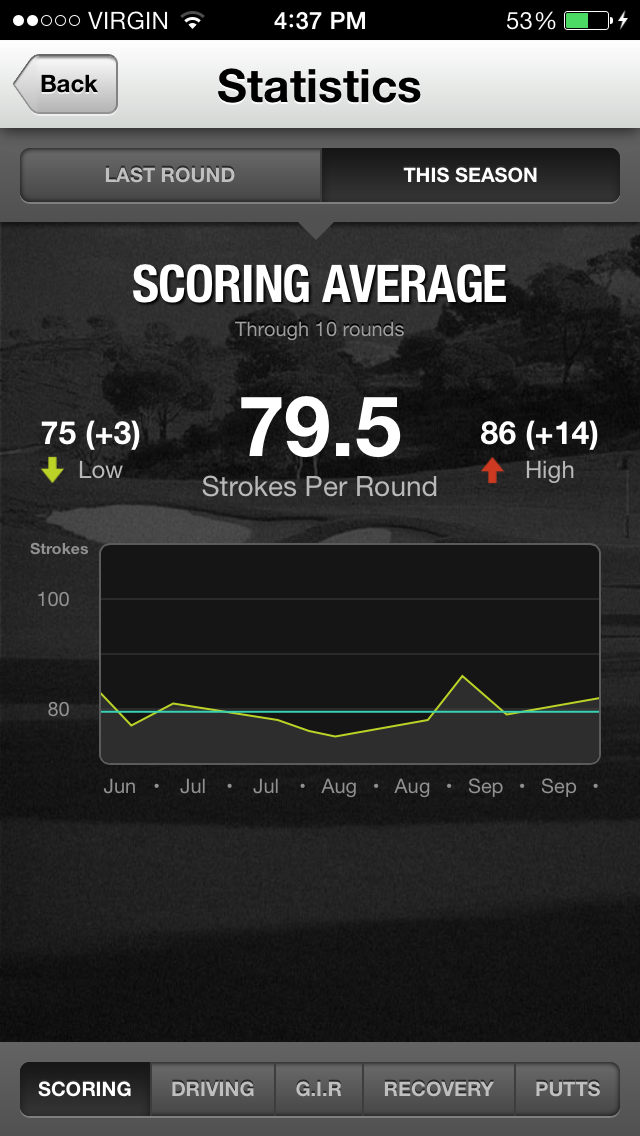Switch to the Driving tab
This screenshot has width=640, height=1136.
[212, 1089]
